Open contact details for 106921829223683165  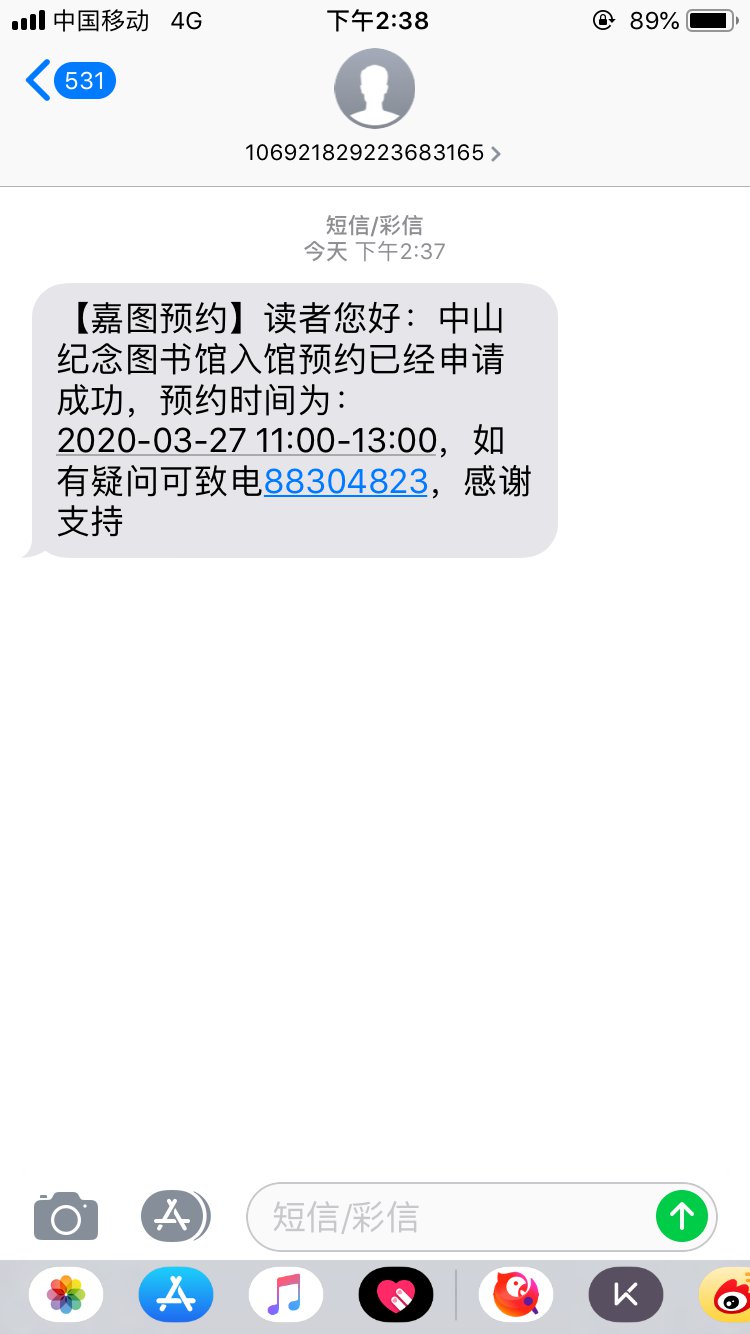pos(374,153)
